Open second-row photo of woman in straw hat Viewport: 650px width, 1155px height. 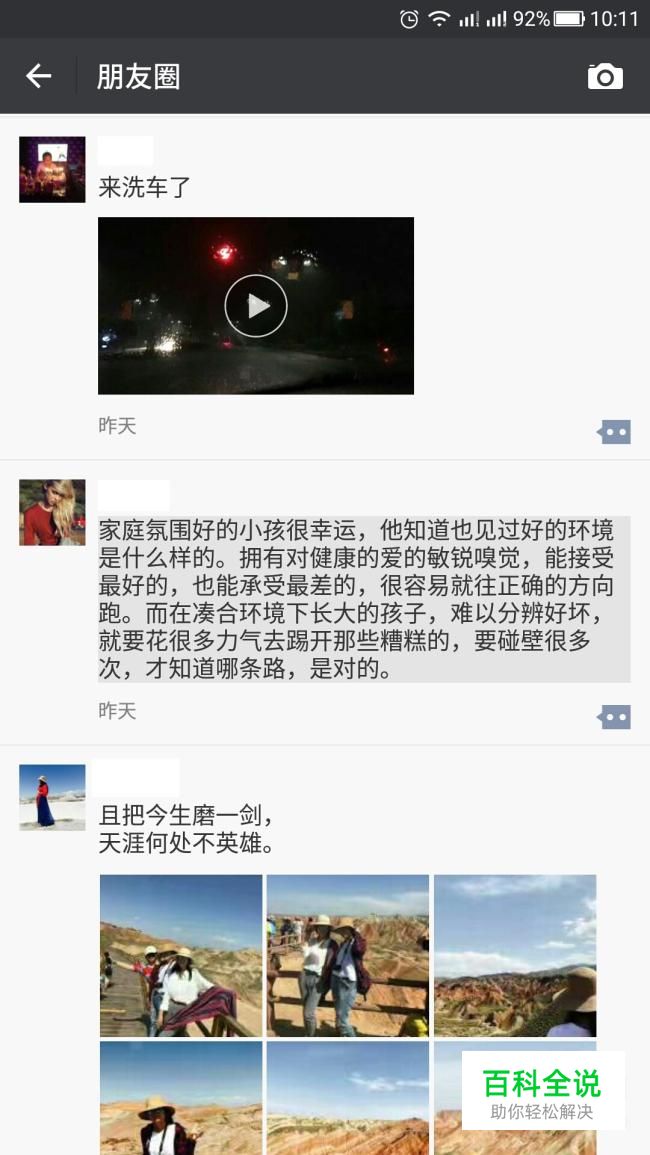point(181,1098)
